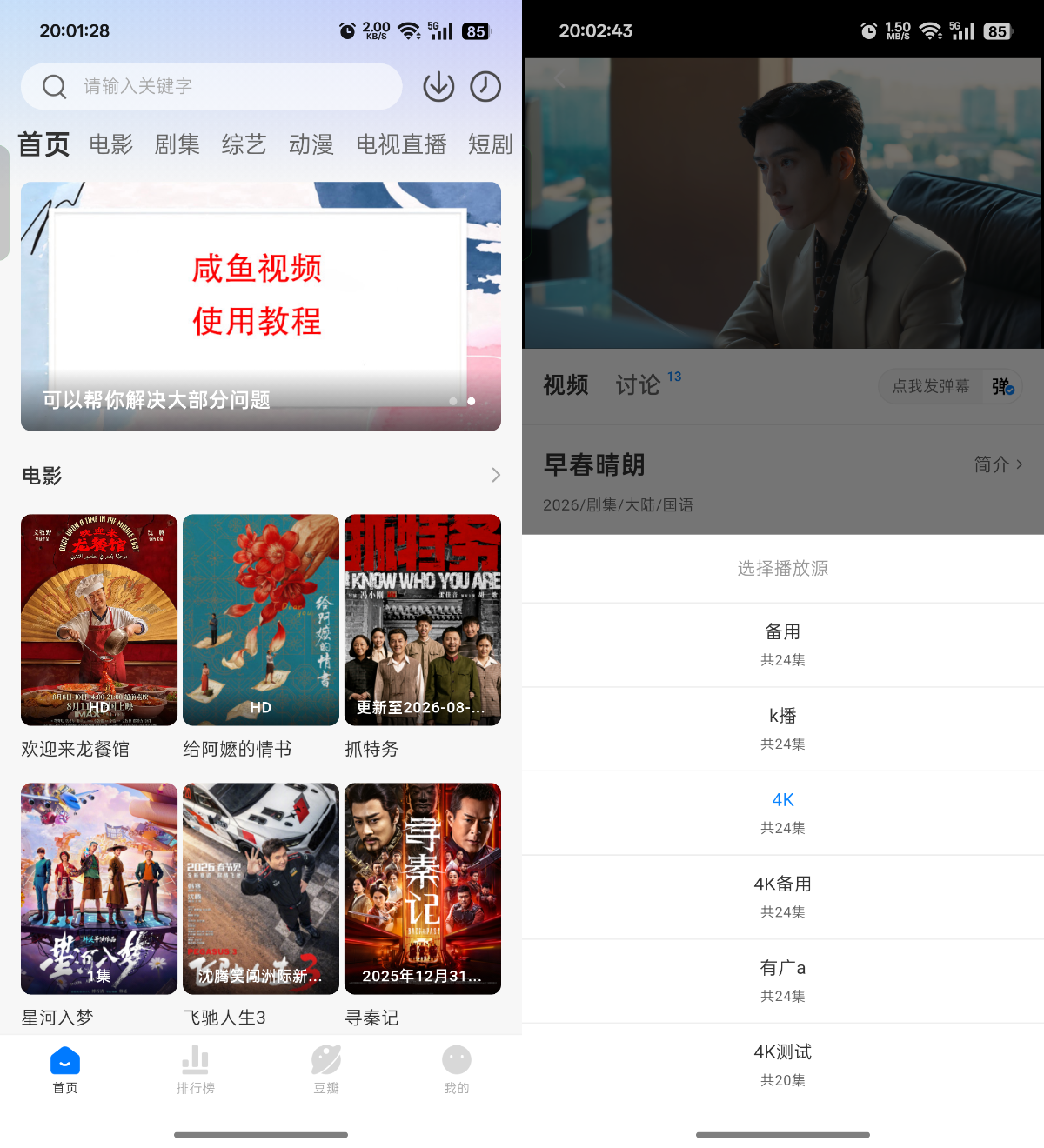1044x1148 pixels.
Task: Go to the 我的 bottom tab
Action: [x=457, y=1069]
